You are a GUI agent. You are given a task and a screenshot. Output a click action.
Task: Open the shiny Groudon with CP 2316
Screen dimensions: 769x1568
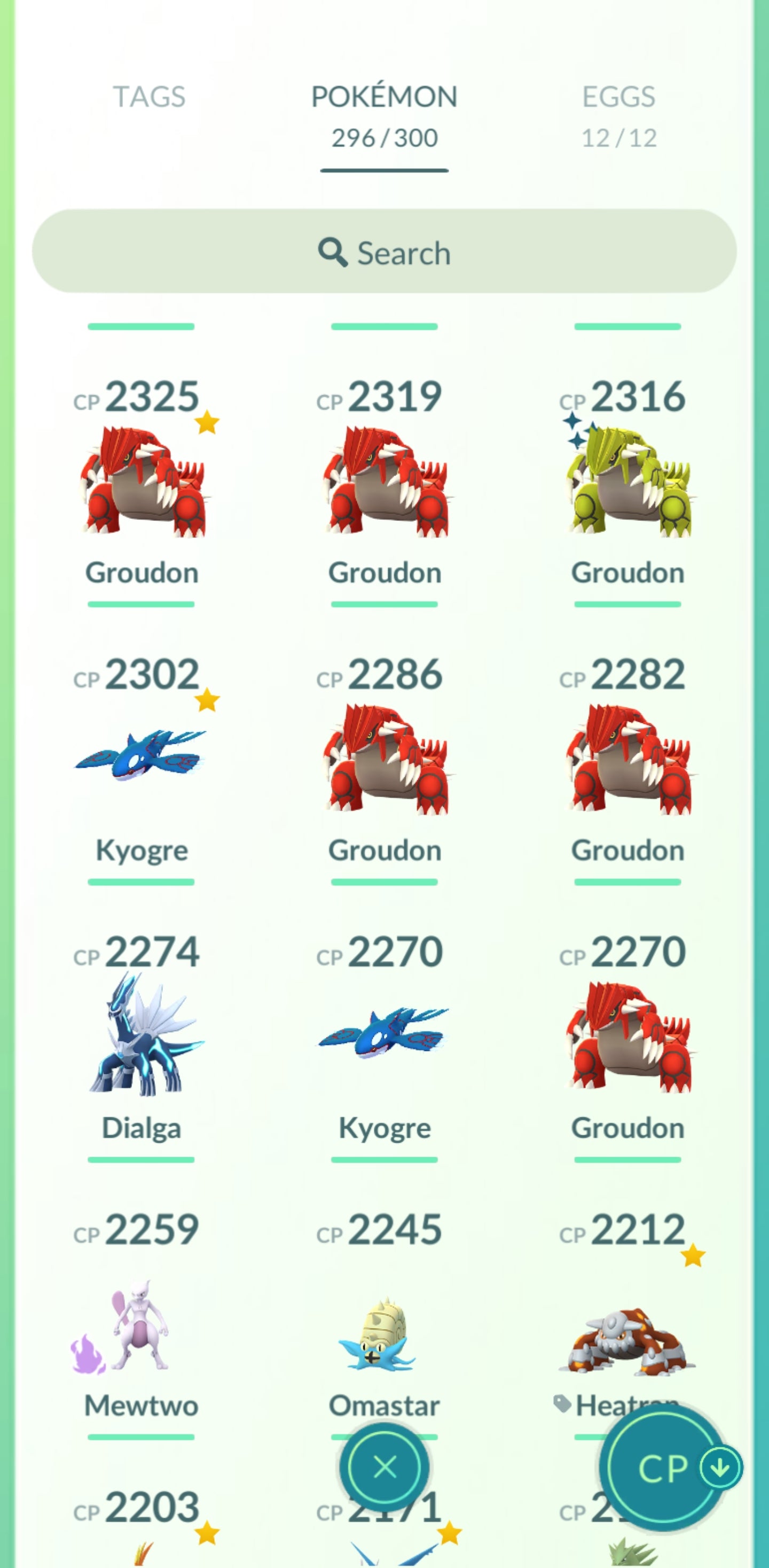coord(628,481)
